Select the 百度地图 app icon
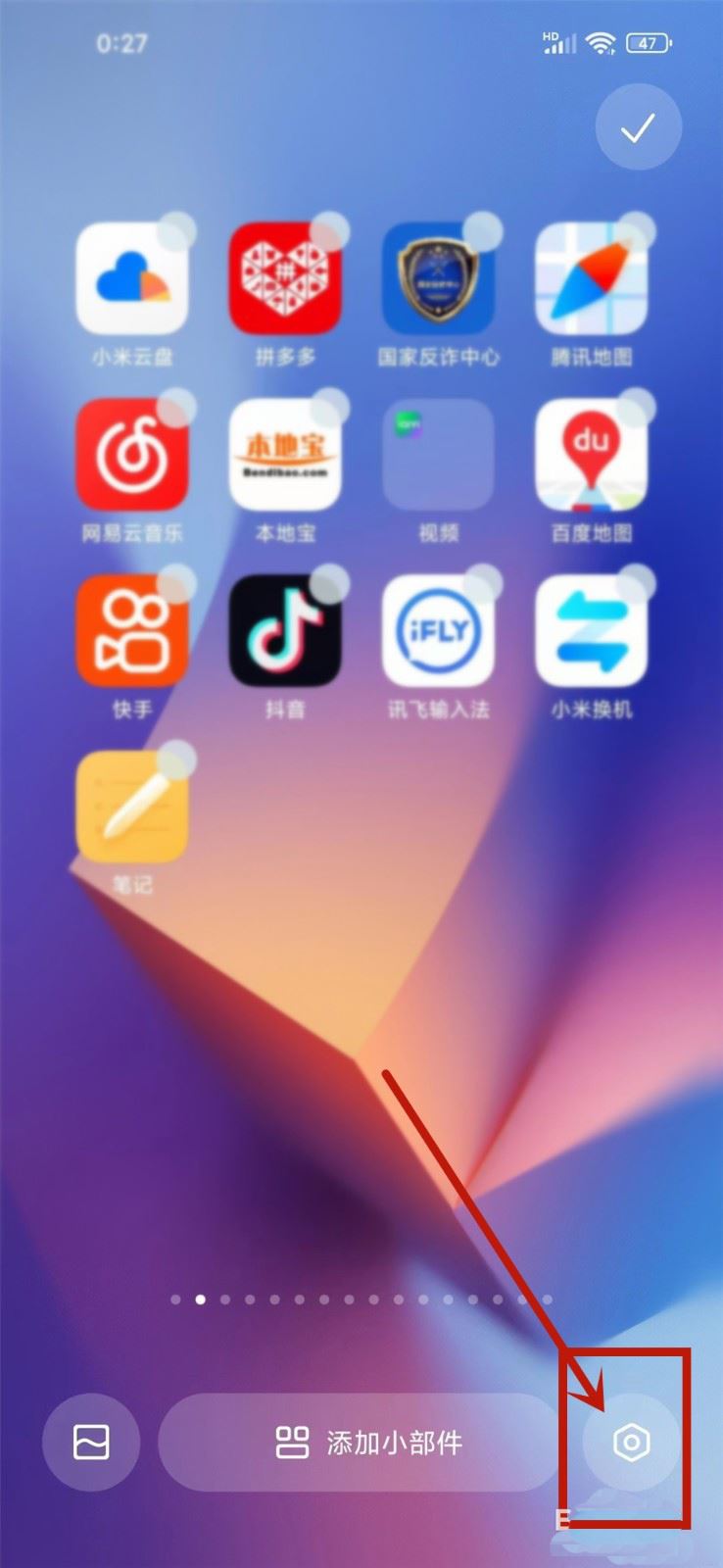This screenshot has width=723, height=1568. [x=591, y=455]
